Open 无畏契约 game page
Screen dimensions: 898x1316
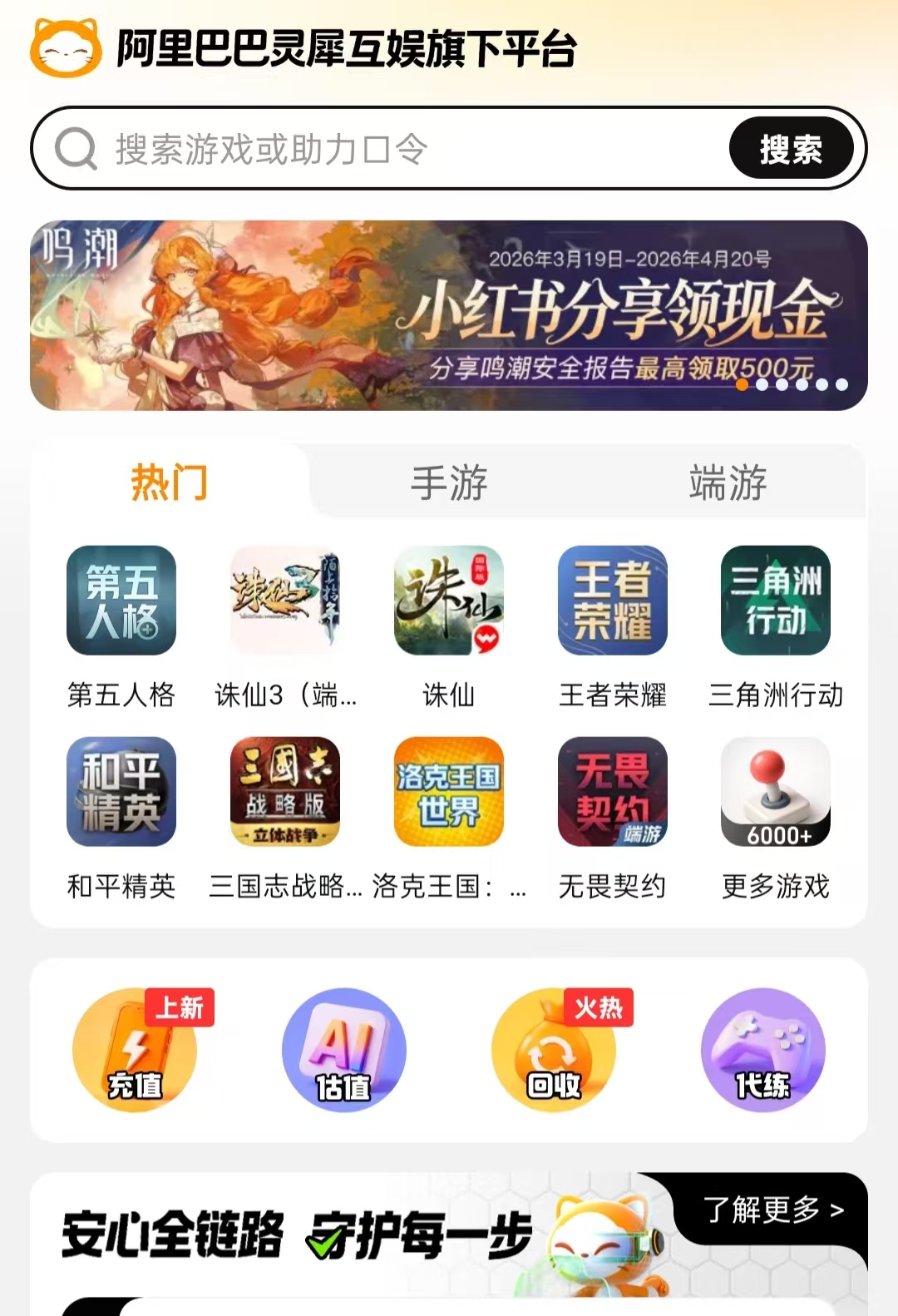click(x=613, y=792)
